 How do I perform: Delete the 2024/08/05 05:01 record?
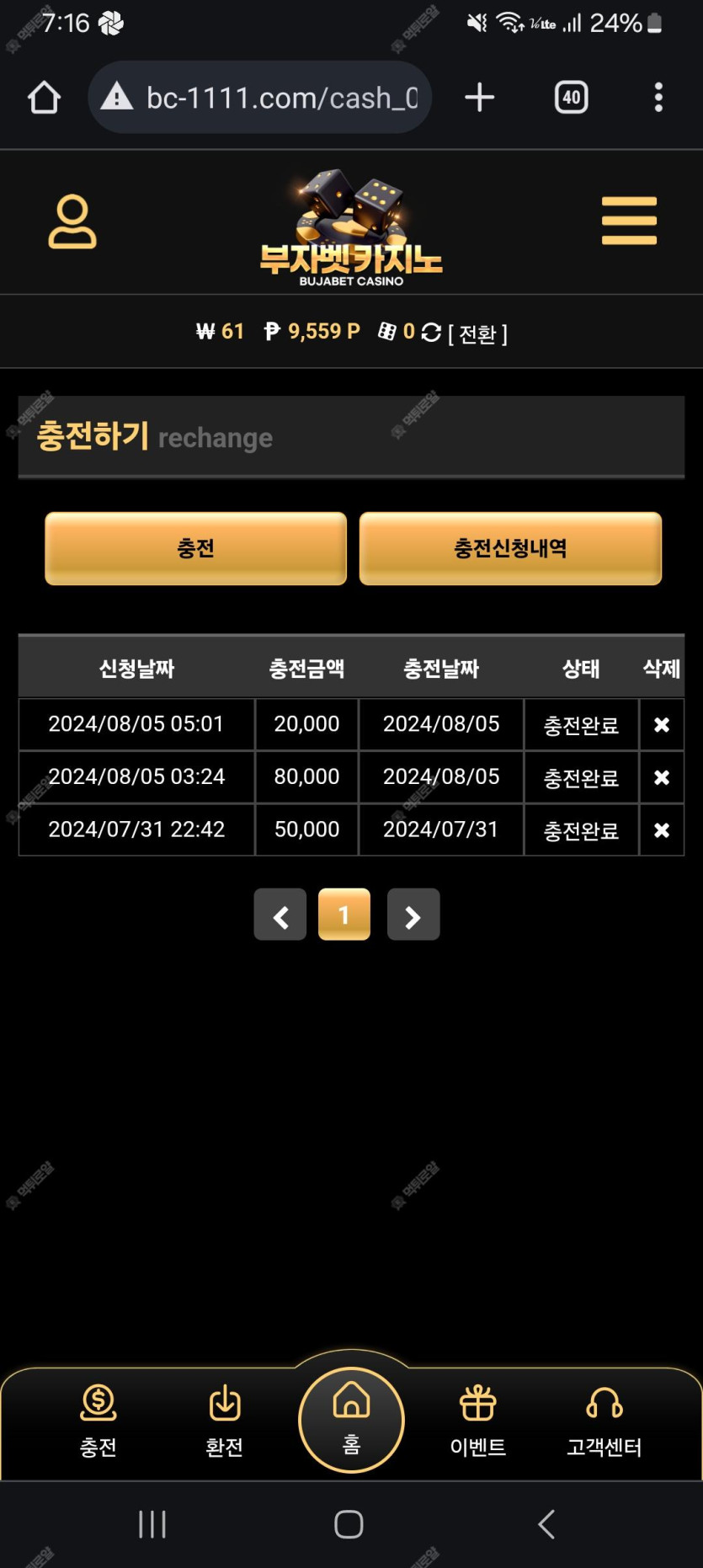(662, 724)
